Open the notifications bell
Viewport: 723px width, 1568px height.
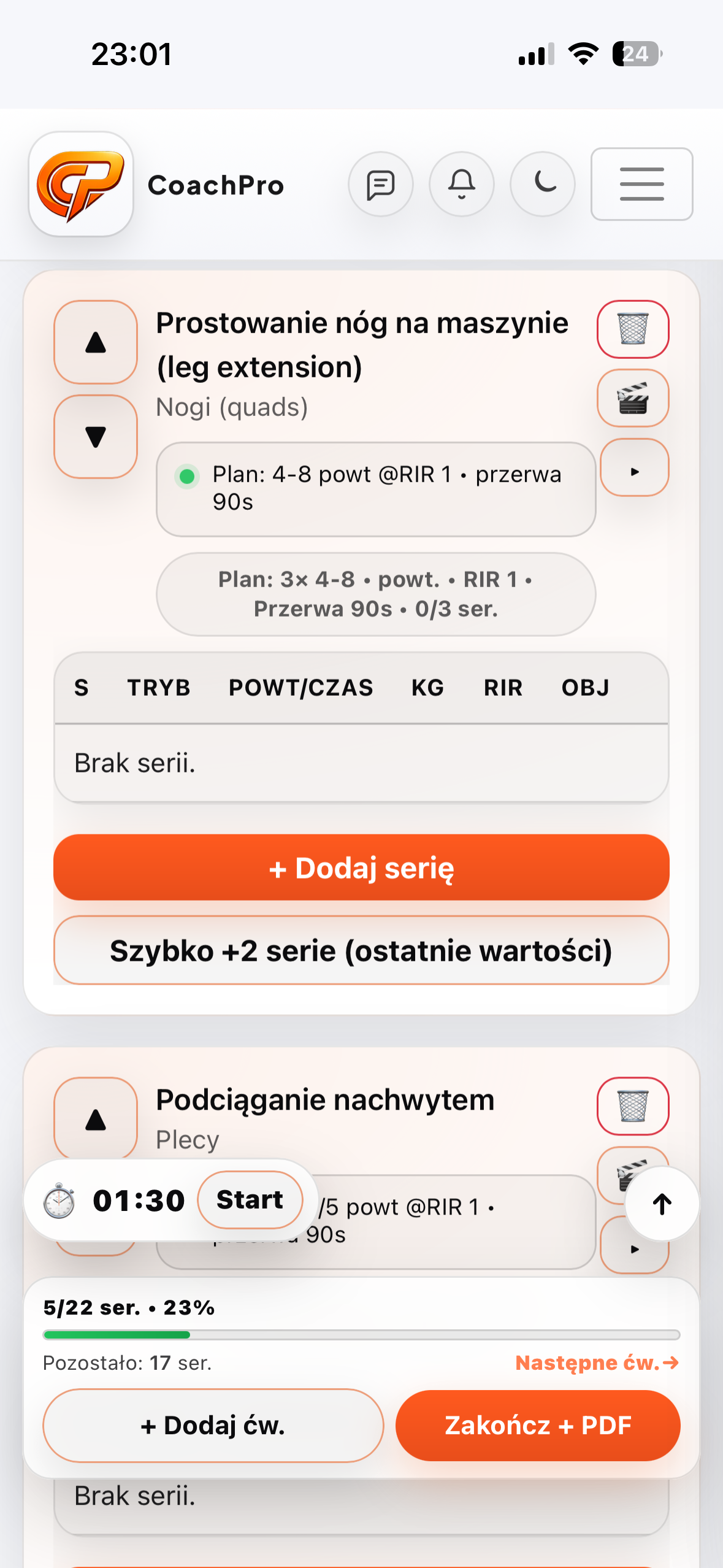click(x=461, y=184)
